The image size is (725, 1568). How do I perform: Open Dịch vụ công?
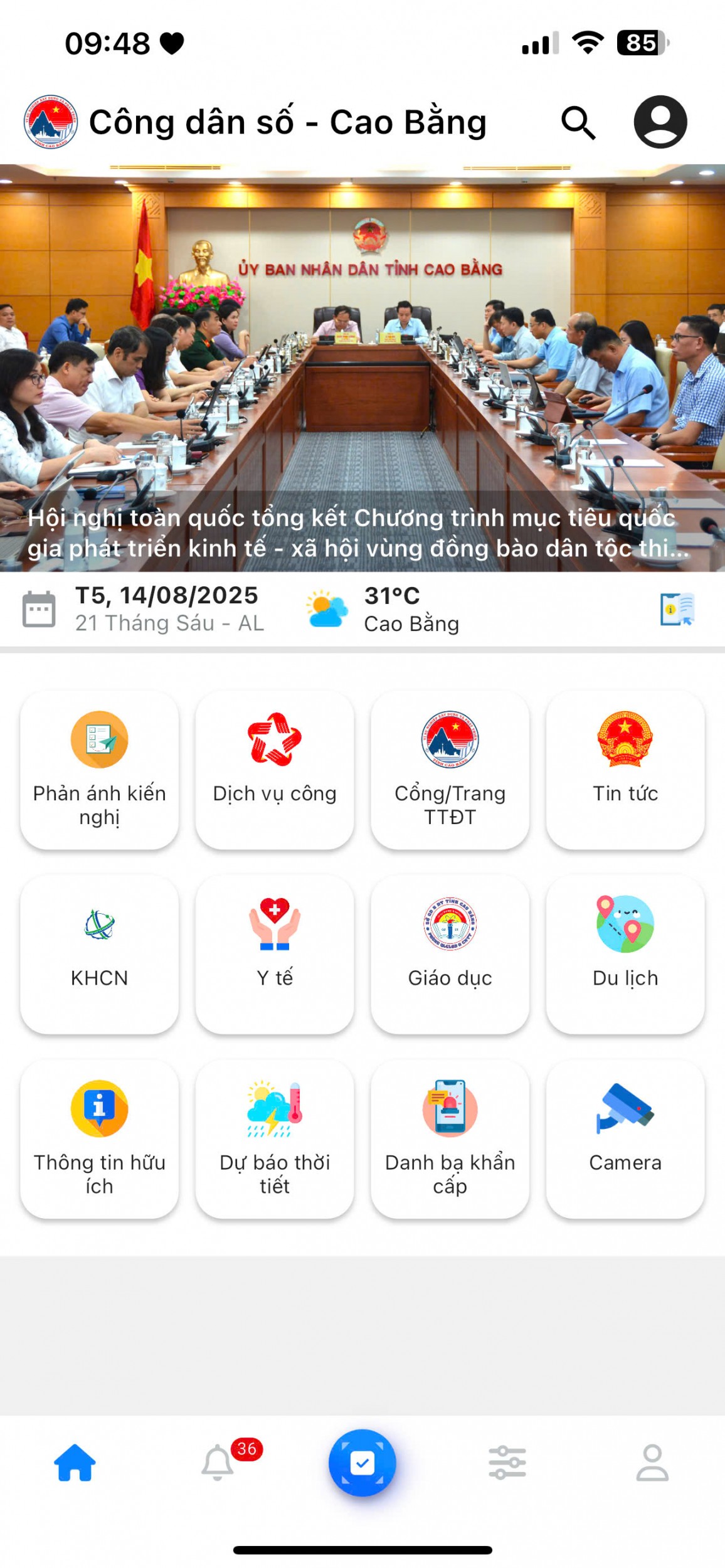[275, 770]
